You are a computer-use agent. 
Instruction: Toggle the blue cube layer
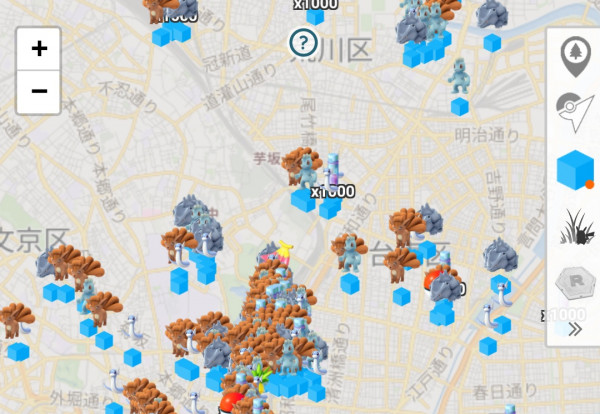point(575,169)
